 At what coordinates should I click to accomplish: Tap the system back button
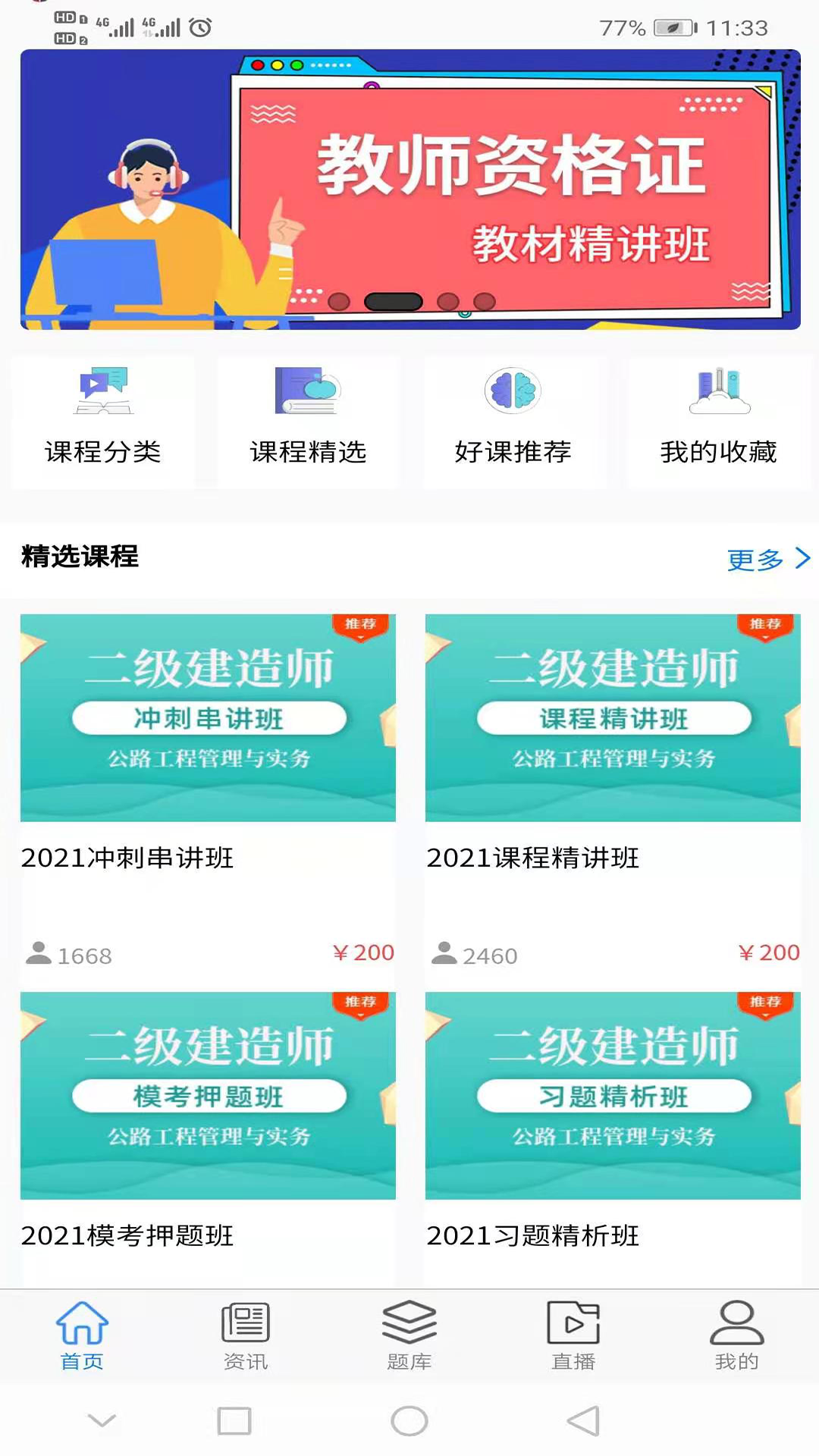[584, 1421]
